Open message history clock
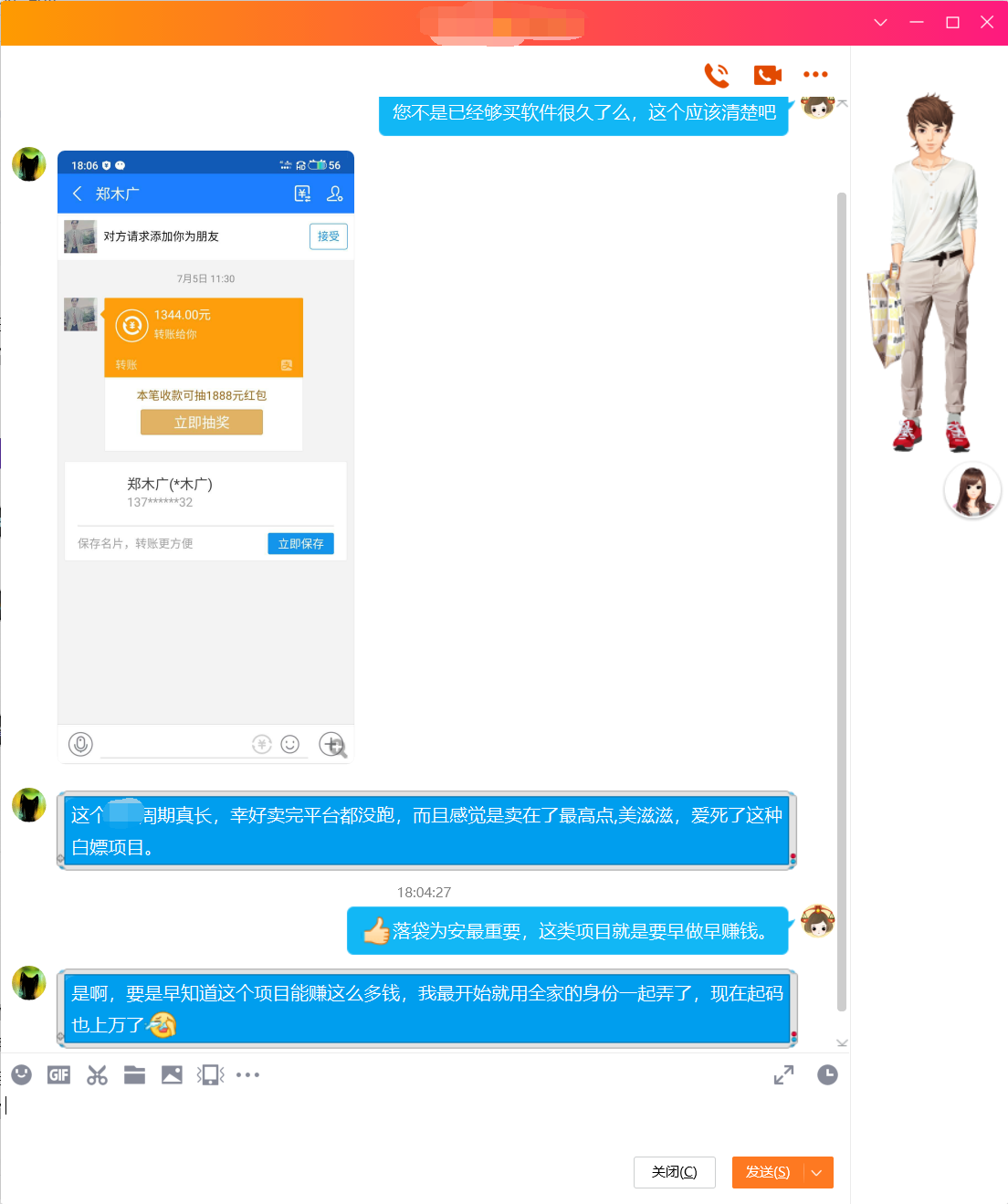The width and height of the screenshot is (1008, 1204). click(827, 1074)
